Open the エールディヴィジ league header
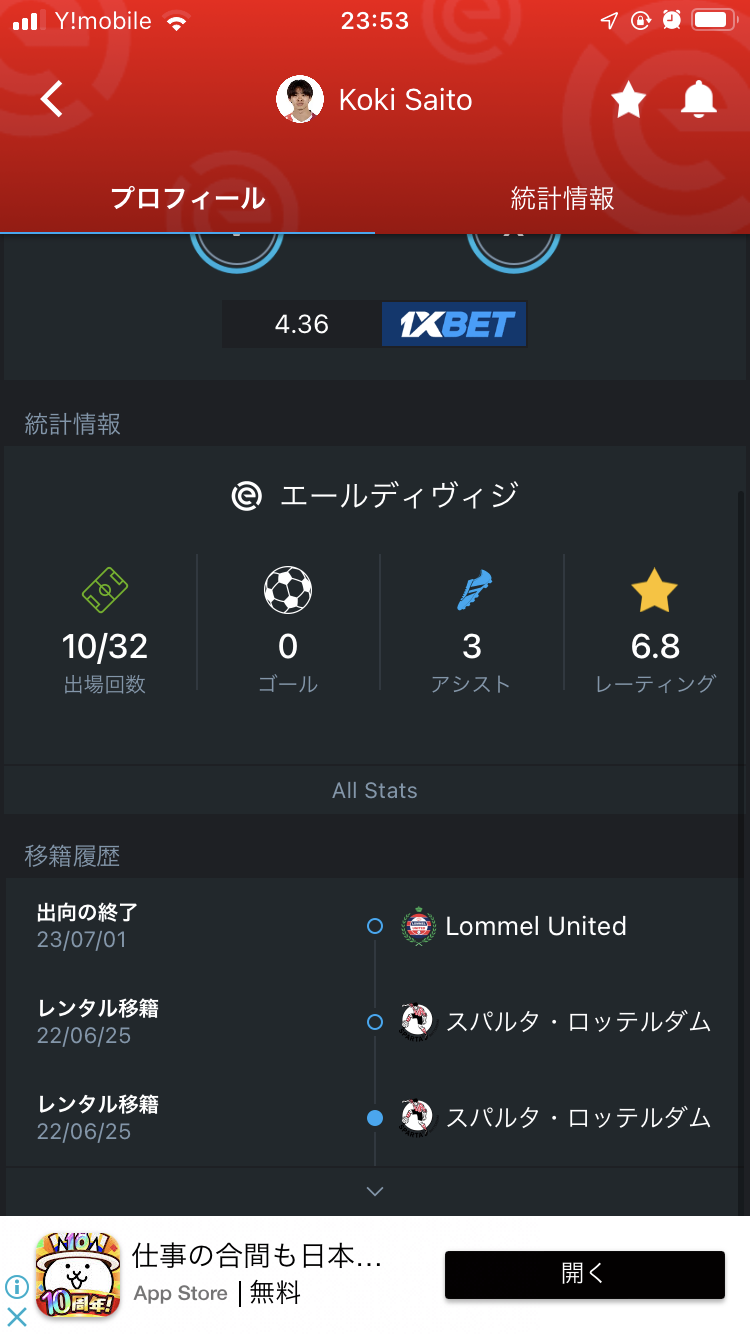Image resolution: width=750 pixels, height=1334 pixels. pos(375,495)
